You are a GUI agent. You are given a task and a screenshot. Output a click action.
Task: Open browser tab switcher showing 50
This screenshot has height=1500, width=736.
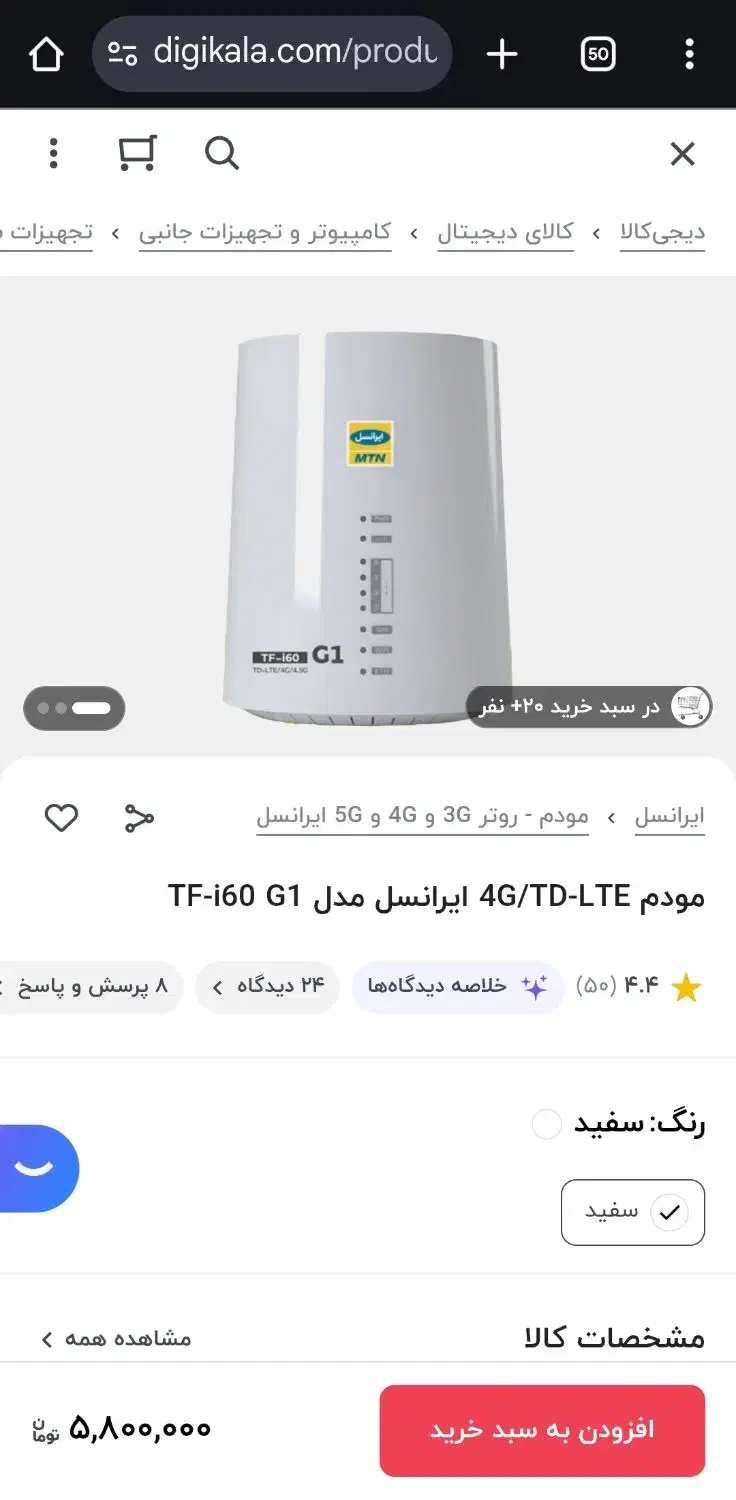[598, 54]
